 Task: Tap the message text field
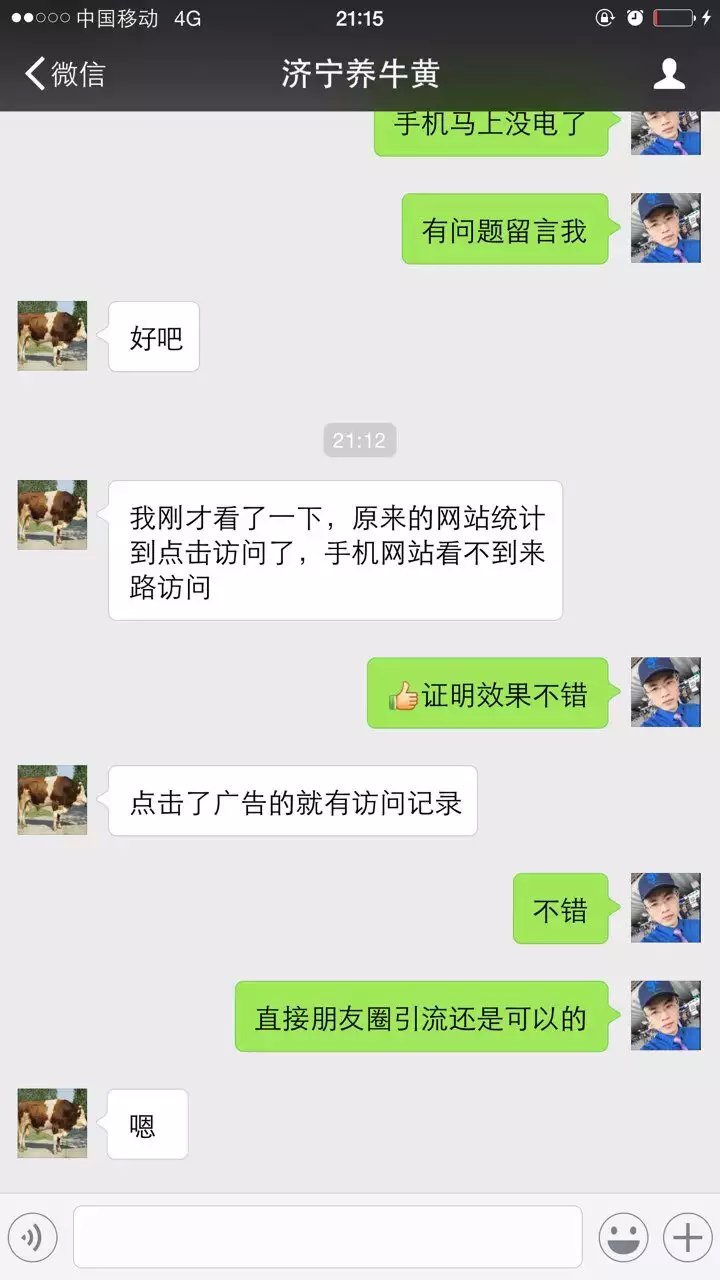(327, 1237)
